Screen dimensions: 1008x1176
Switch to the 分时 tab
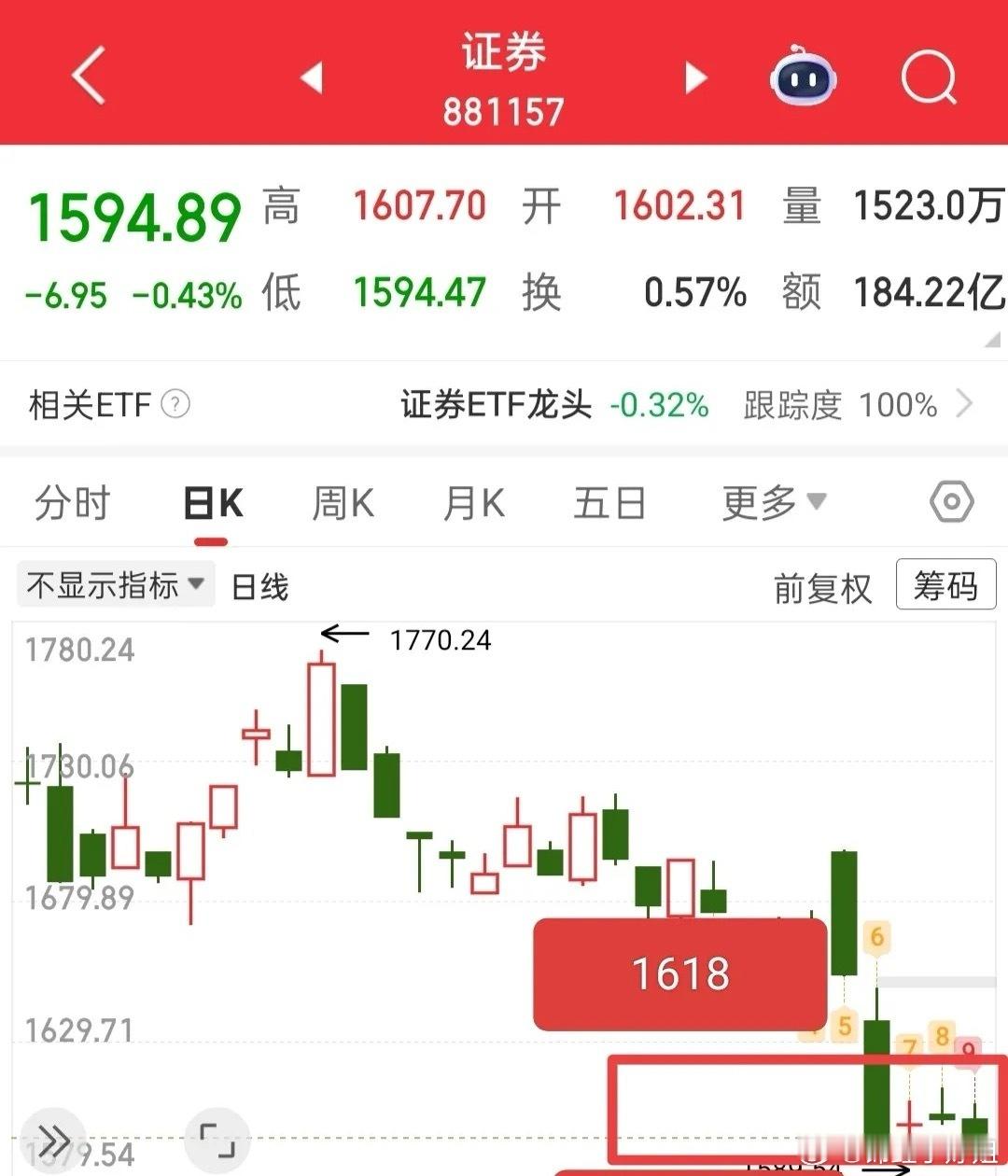pyautogui.click(x=73, y=501)
